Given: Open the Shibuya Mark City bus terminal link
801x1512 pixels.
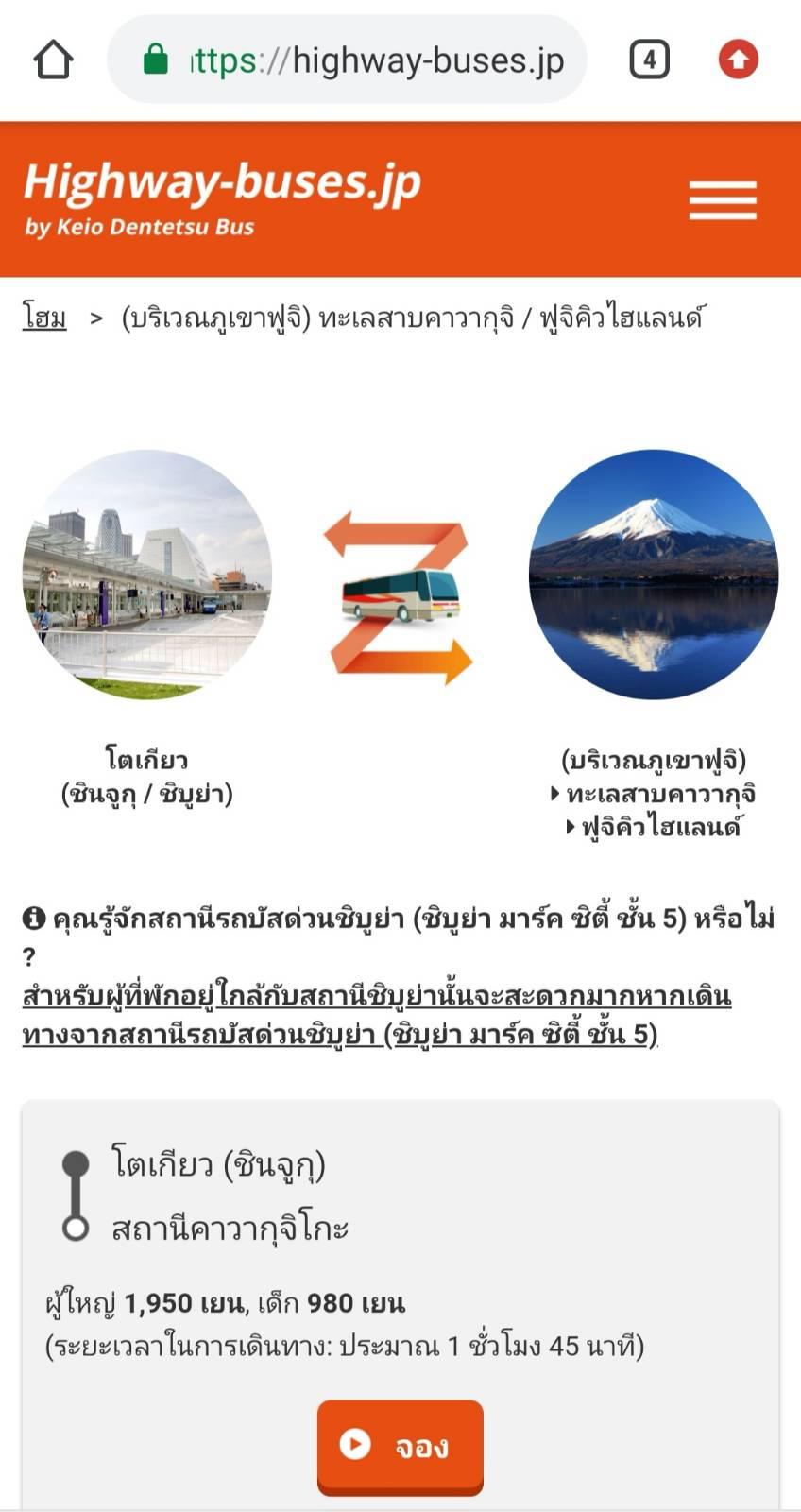Looking at the screenshot, I should coord(378,1015).
